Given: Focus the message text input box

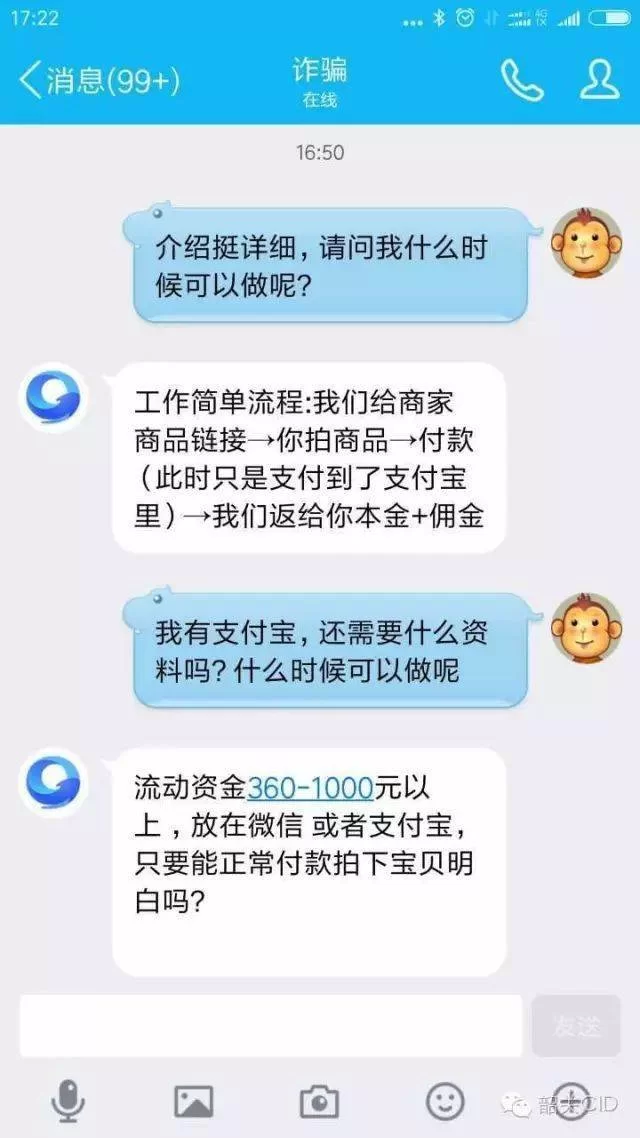Looking at the screenshot, I should (x=270, y=1025).
